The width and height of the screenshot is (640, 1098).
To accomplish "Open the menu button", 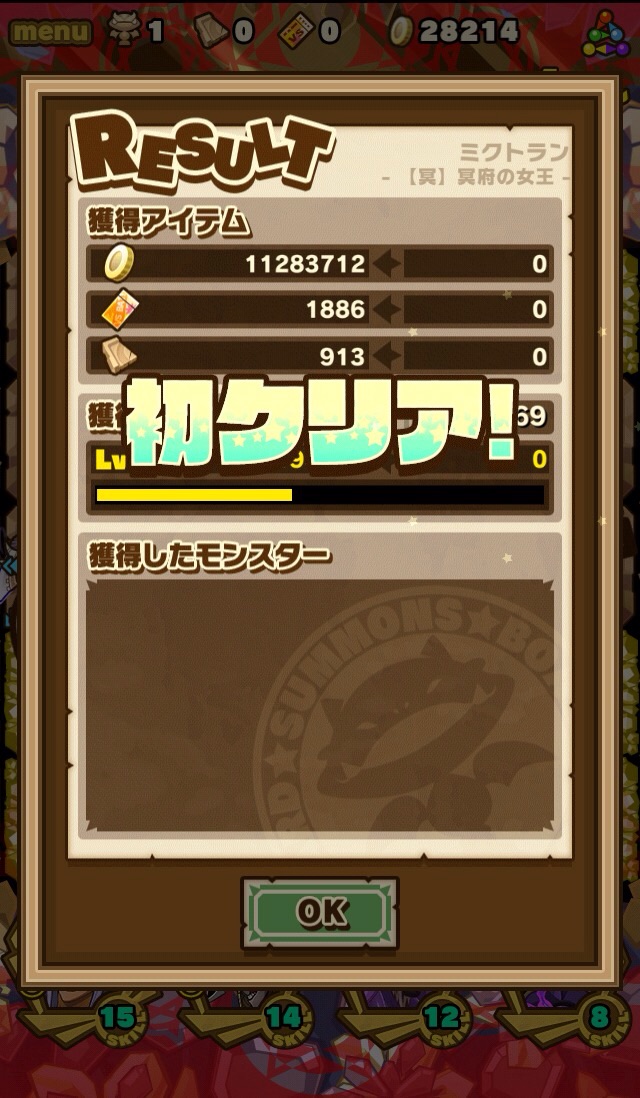I will (49, 31).
